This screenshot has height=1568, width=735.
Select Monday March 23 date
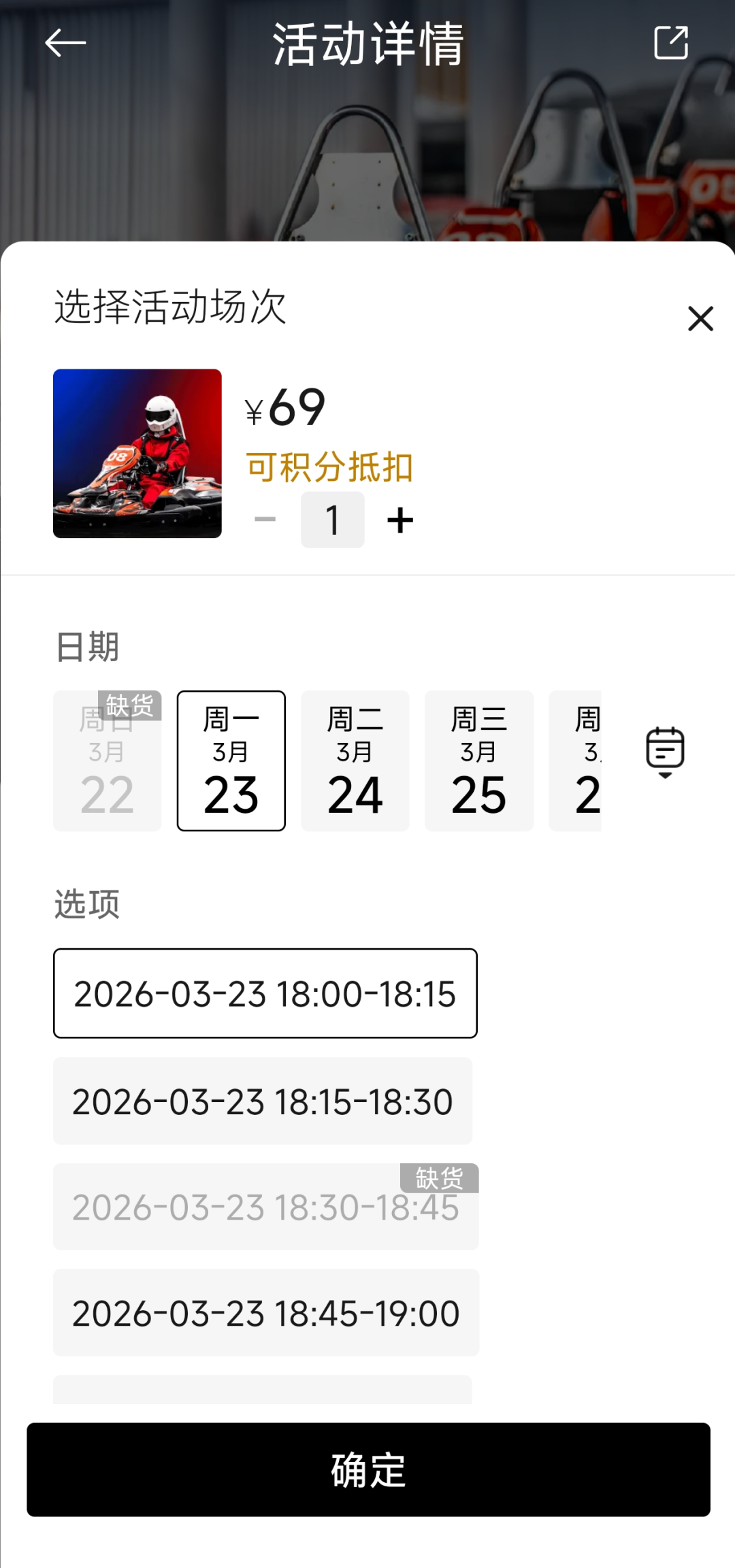click(231, 761)
